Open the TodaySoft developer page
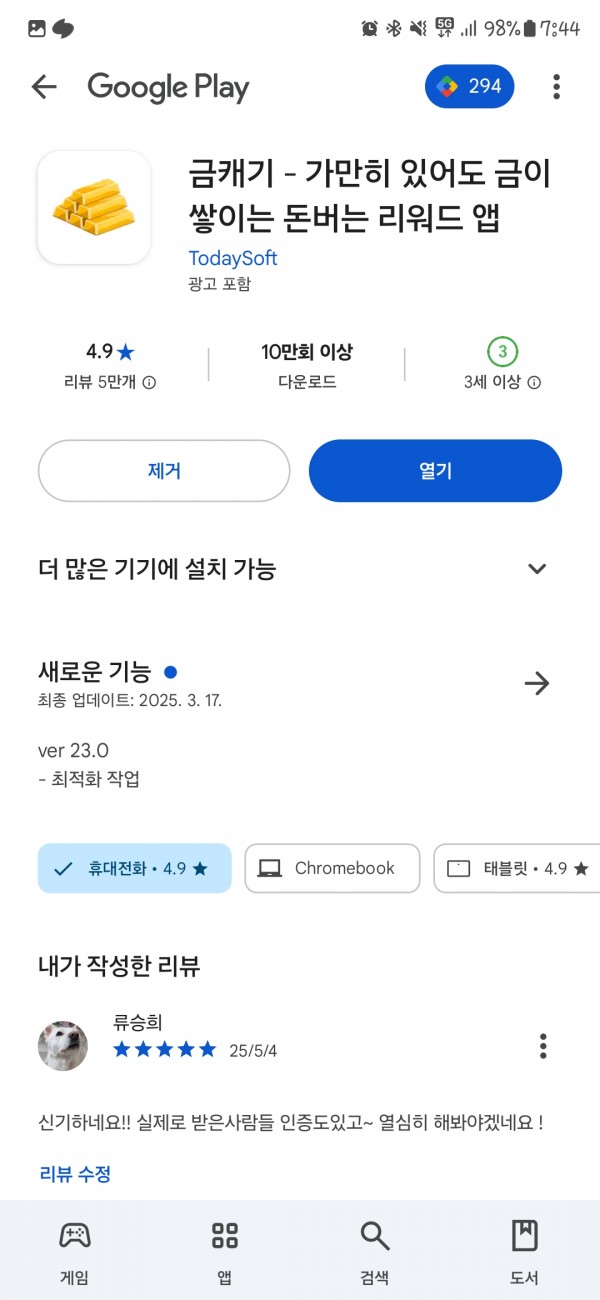Image resolution: width=600 pixels, height=1300 pixels. pyautogui.click(x=233, y=258)
